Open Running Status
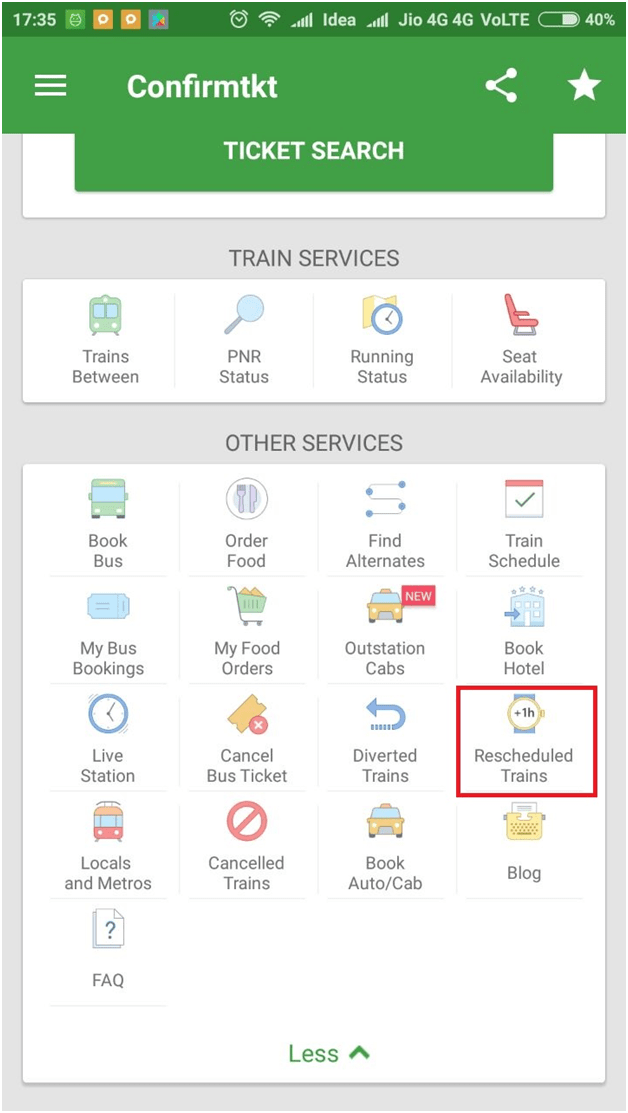The image size is (628, 1113). (x=382, y=342)
